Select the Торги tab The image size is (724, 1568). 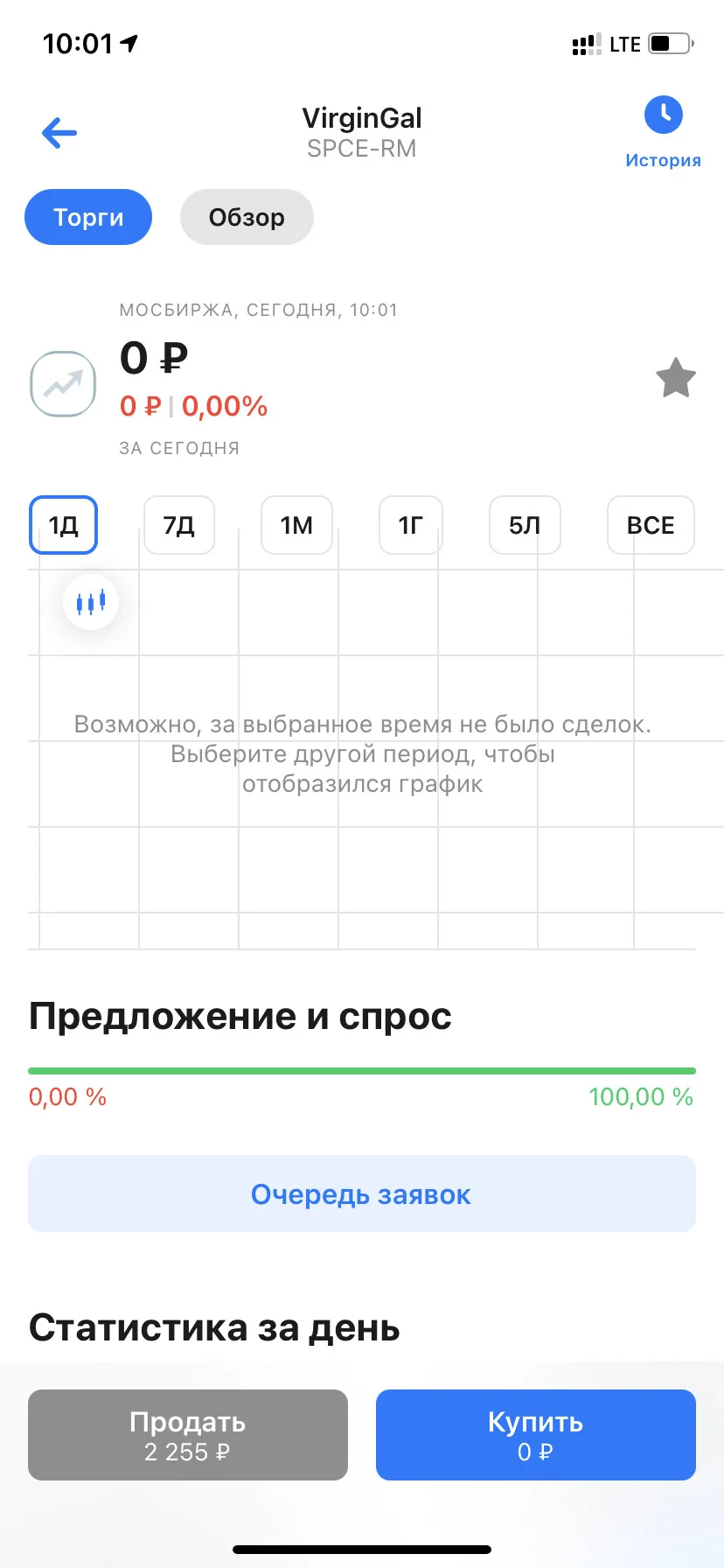[x=88, y=217]
